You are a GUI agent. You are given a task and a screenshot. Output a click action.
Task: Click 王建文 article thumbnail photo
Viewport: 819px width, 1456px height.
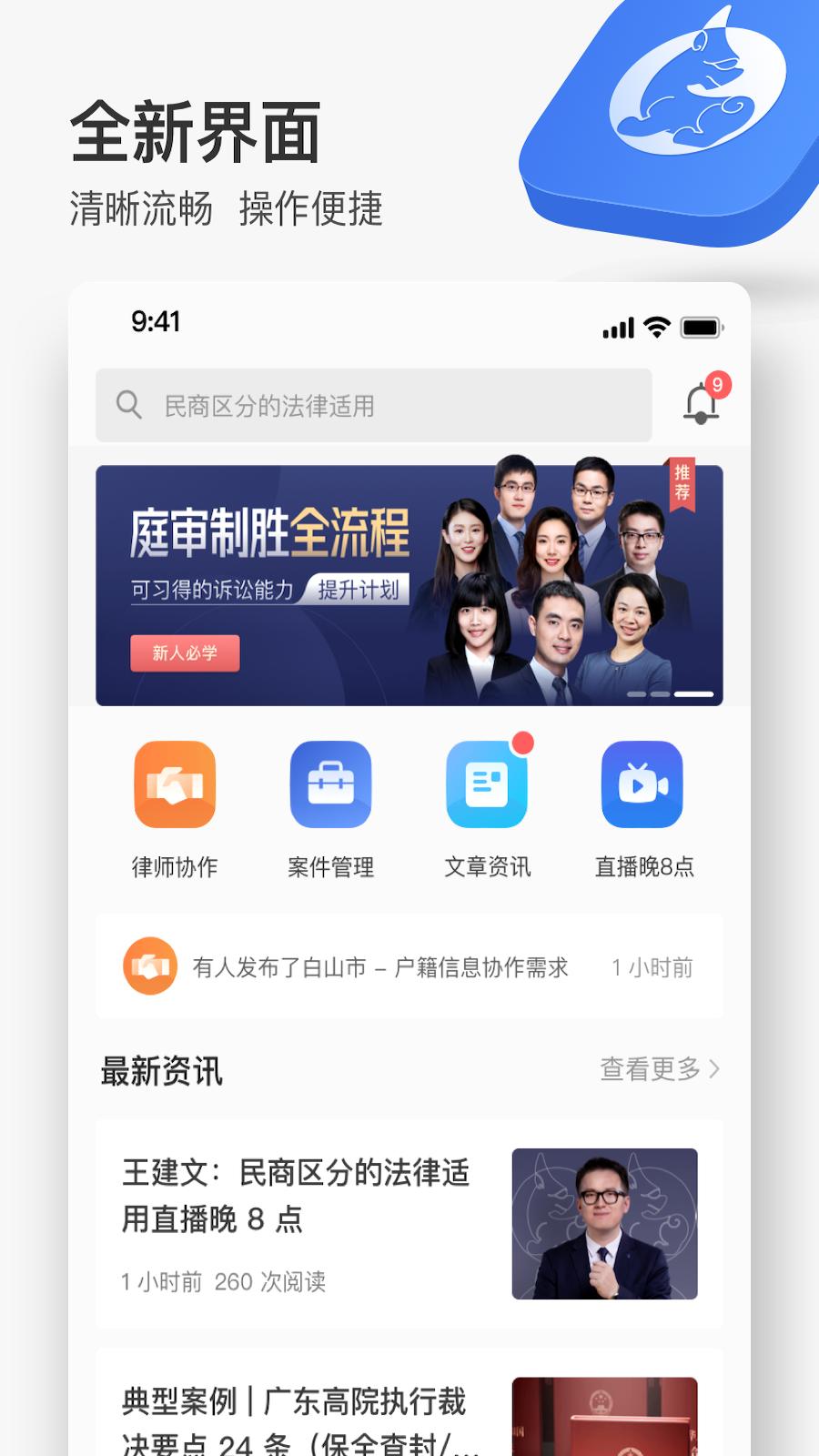(x=605, y=1221)
